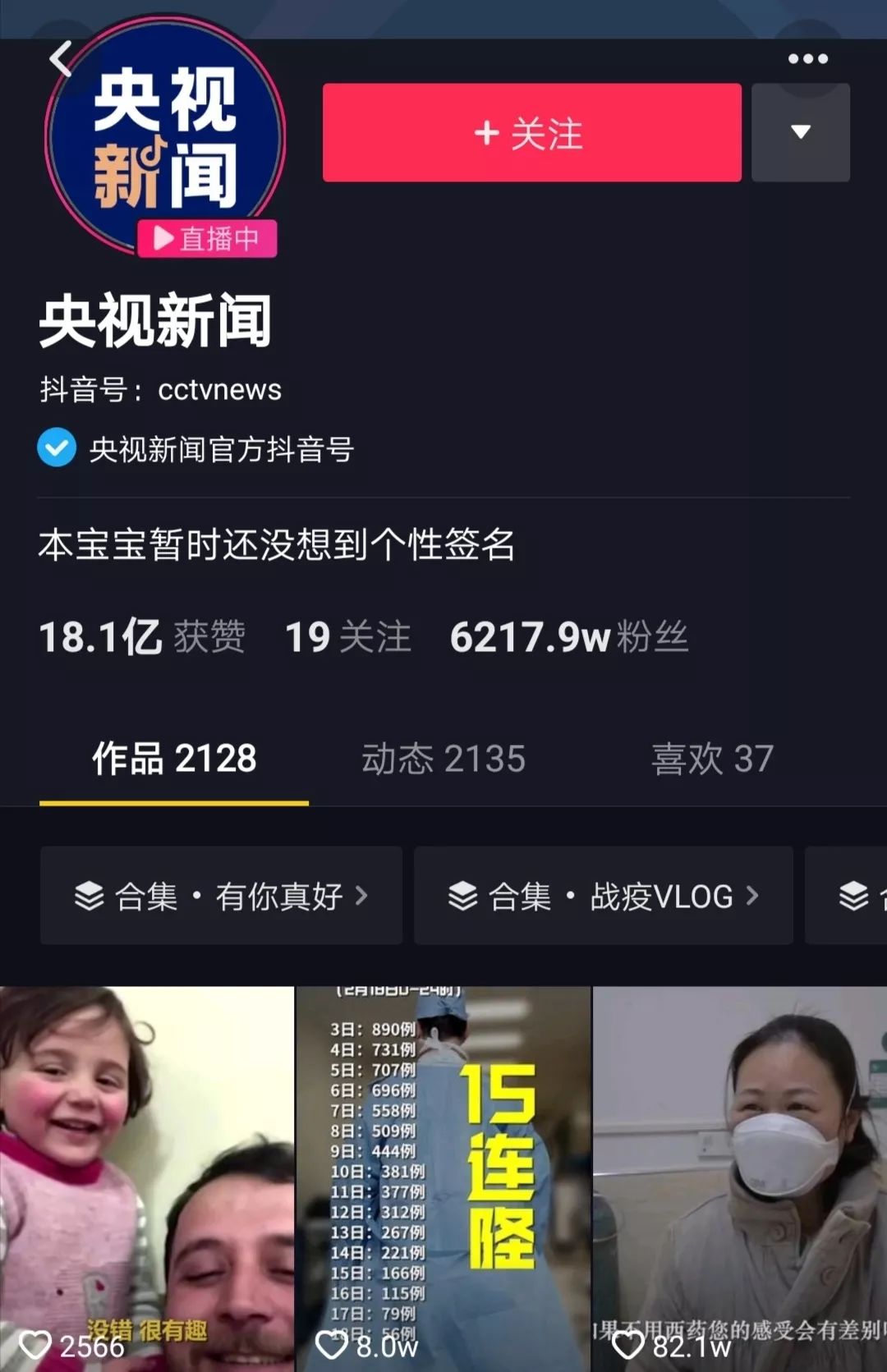Viewport: 887px width, 1372px height.
Task: Open the 合集 · 有你真好 collection
Action: click(x=221, y=896)
